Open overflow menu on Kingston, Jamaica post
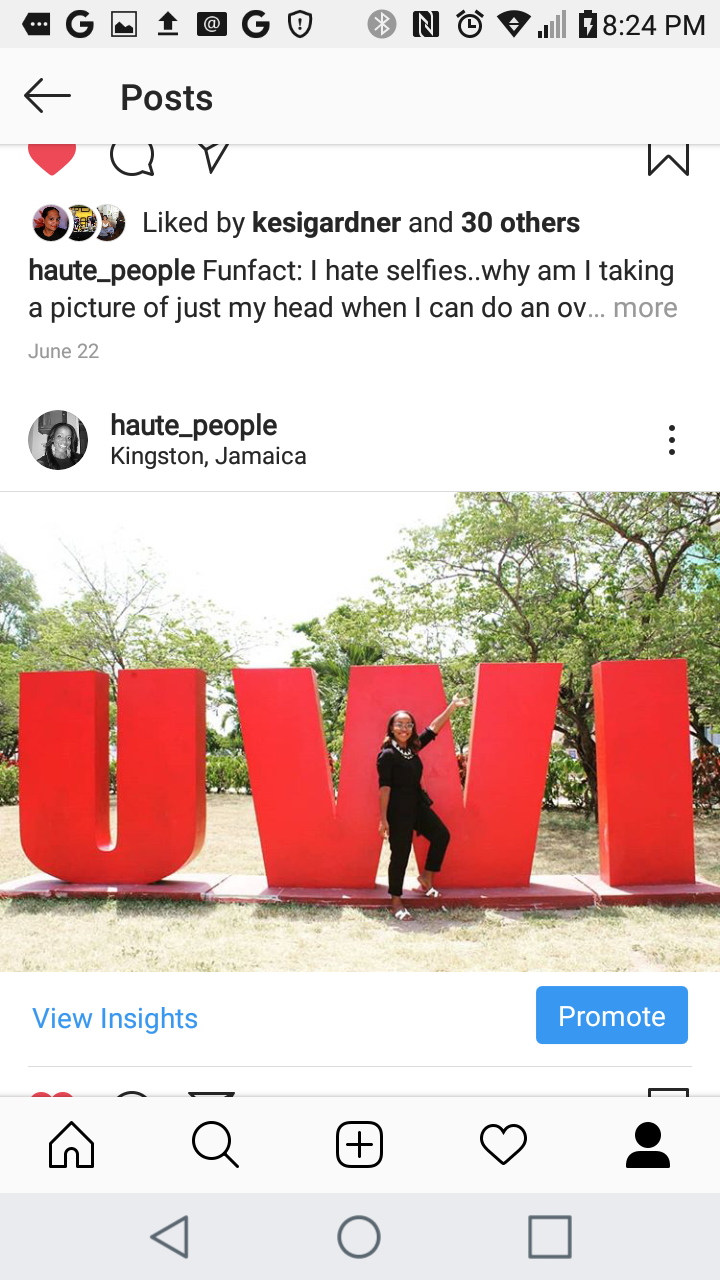The width and height of the screenshot is (720, 1280). click(x=671, y=440)
